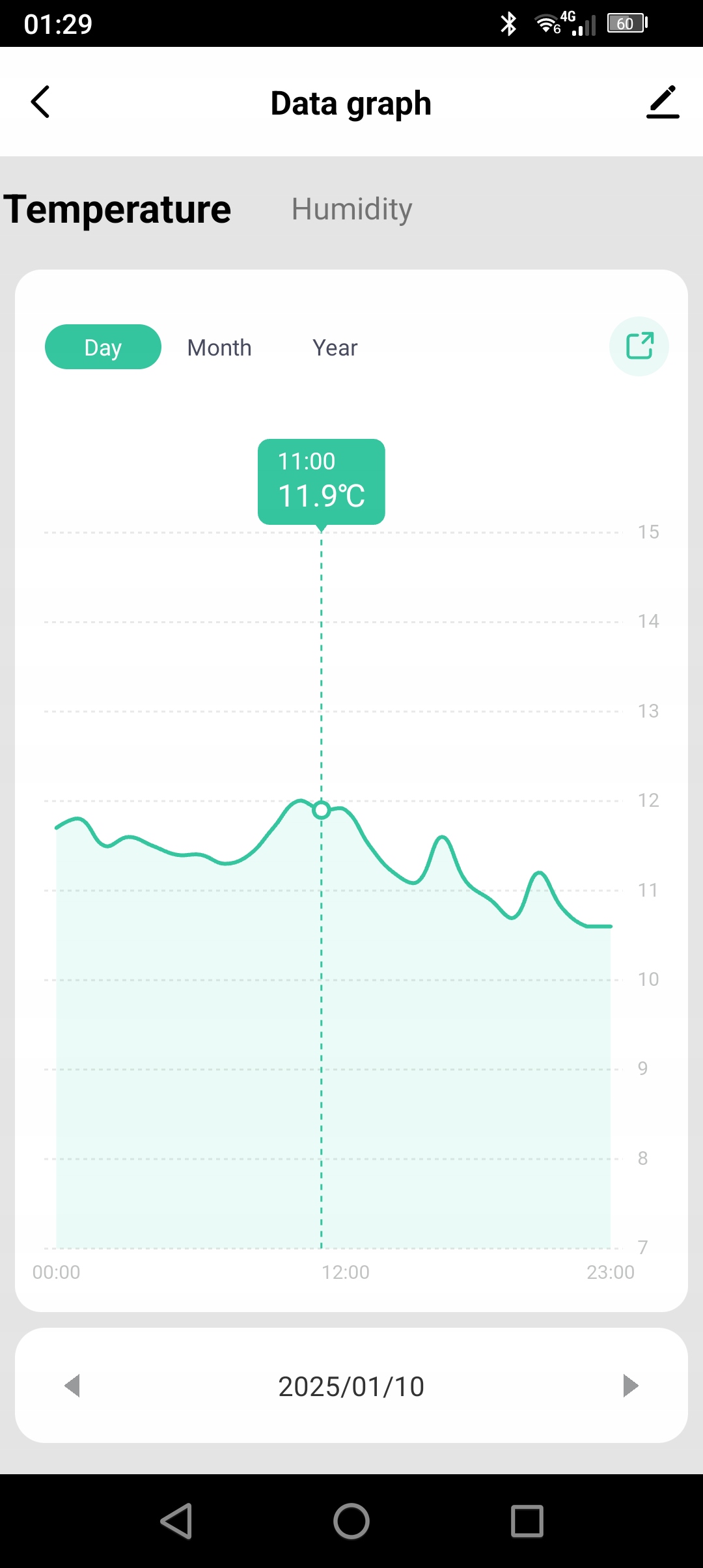Open recent apps from navigation bar

tap(527, 1521)
